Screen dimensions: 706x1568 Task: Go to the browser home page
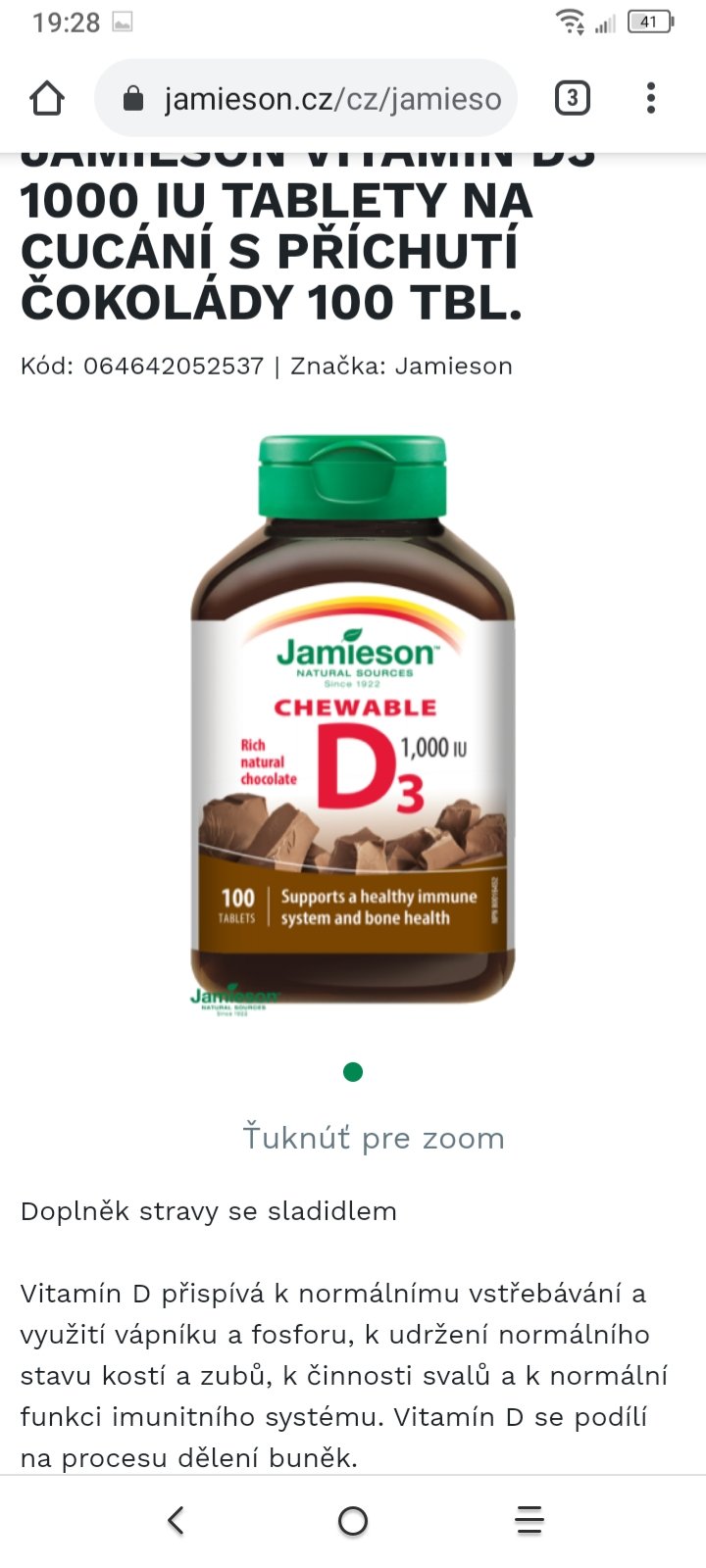click(x=47, y=99)
